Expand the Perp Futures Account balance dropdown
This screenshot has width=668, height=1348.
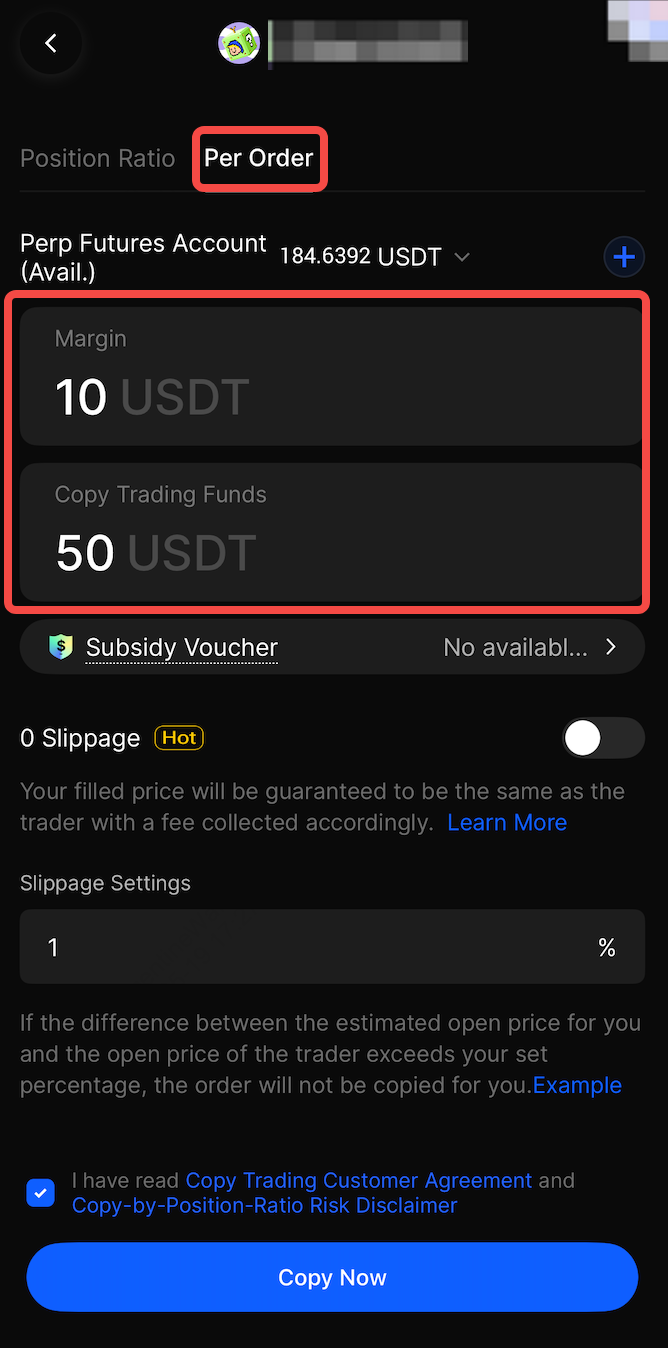pos(462,257)
